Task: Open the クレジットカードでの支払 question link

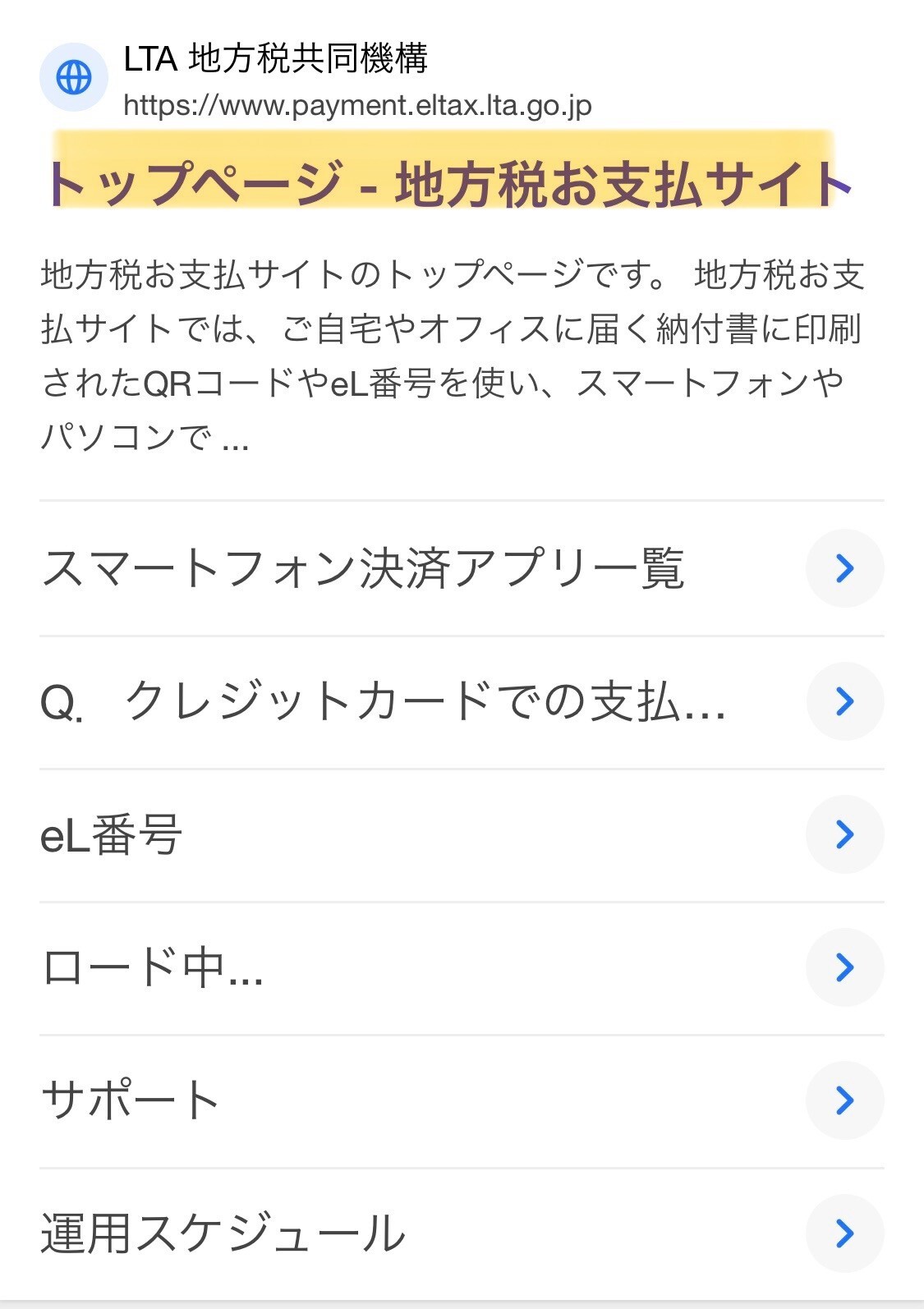Action: pyautogui.click(x=462, y=702)
